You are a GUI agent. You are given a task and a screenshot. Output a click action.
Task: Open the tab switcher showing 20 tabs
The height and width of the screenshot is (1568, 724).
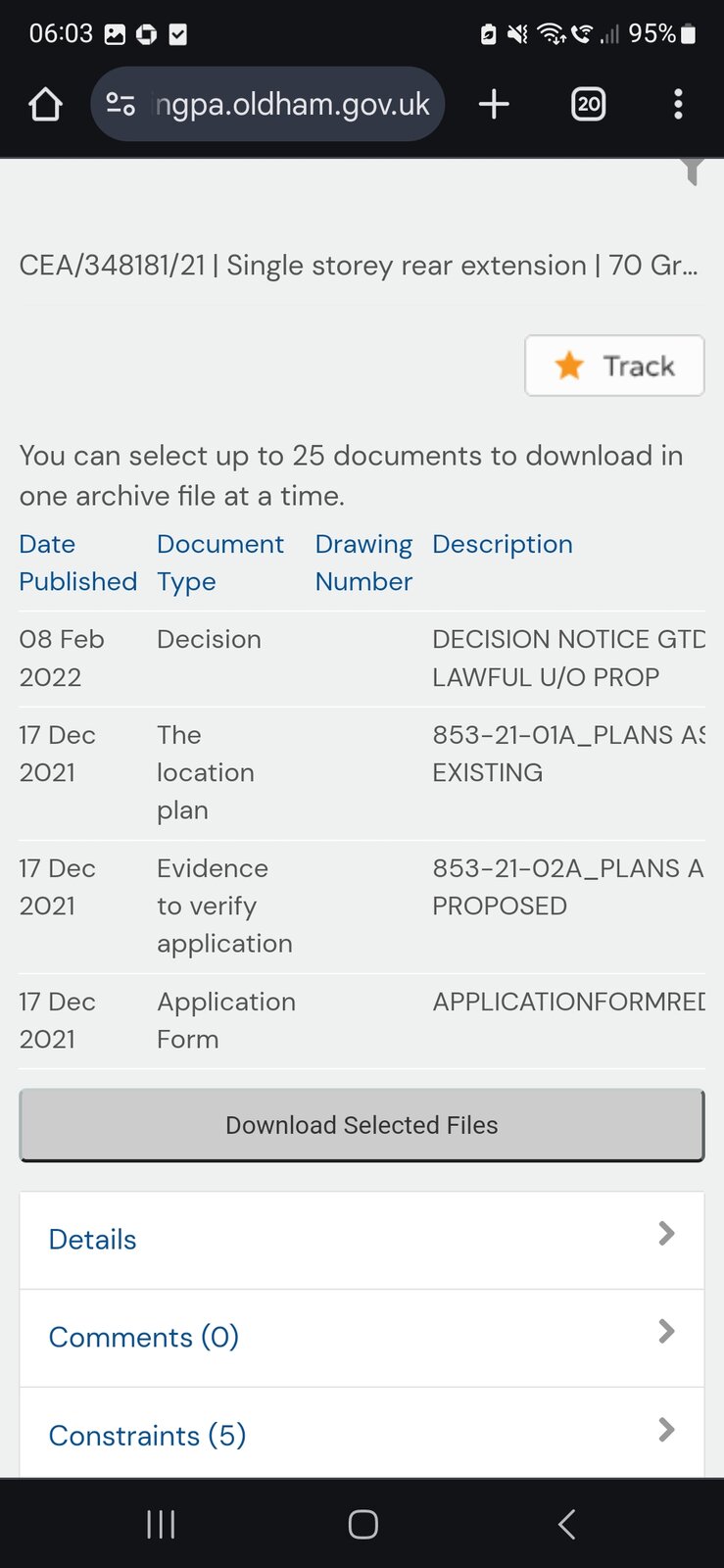(588, 104)
